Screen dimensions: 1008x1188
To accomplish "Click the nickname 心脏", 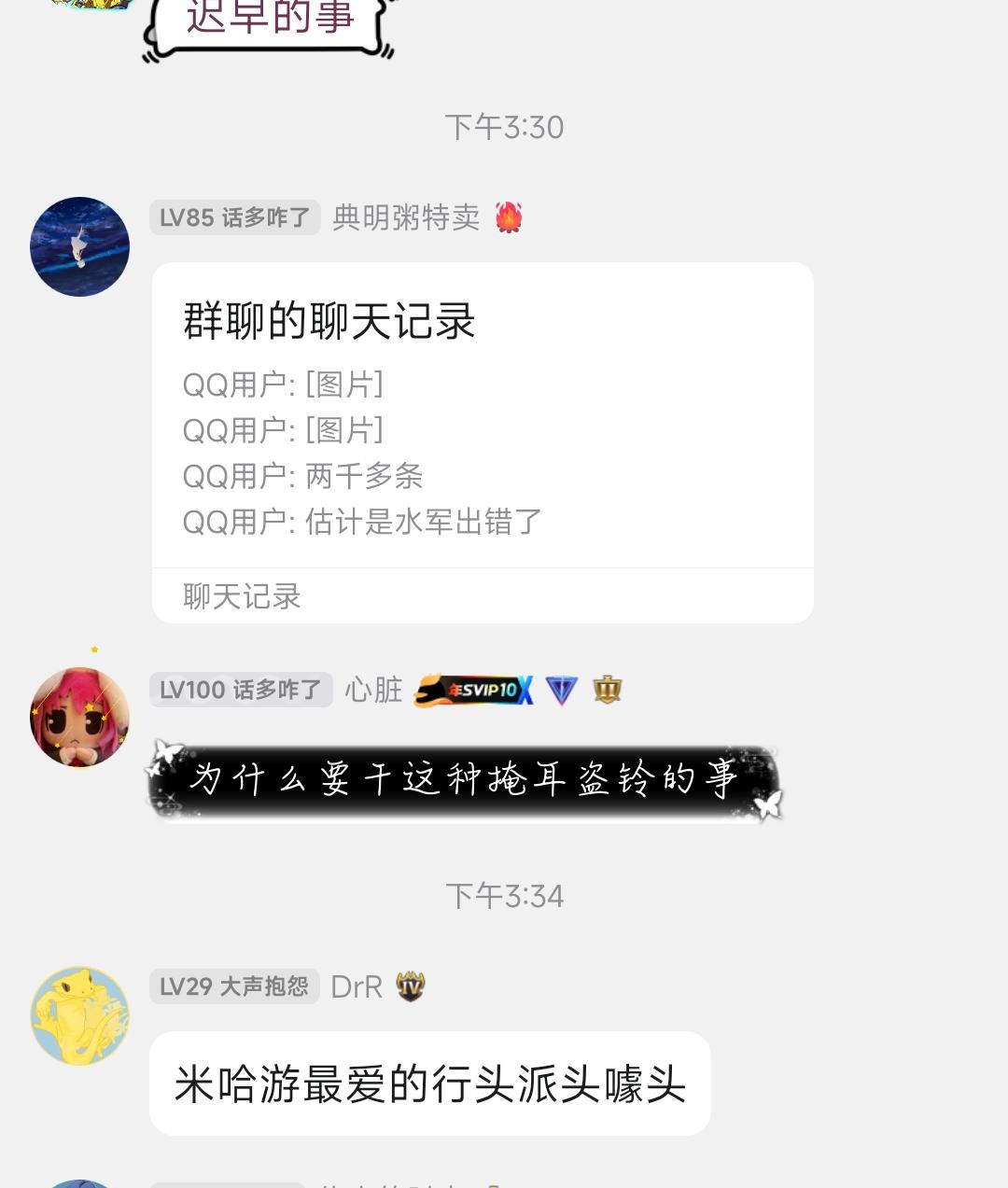I will 374,691.
